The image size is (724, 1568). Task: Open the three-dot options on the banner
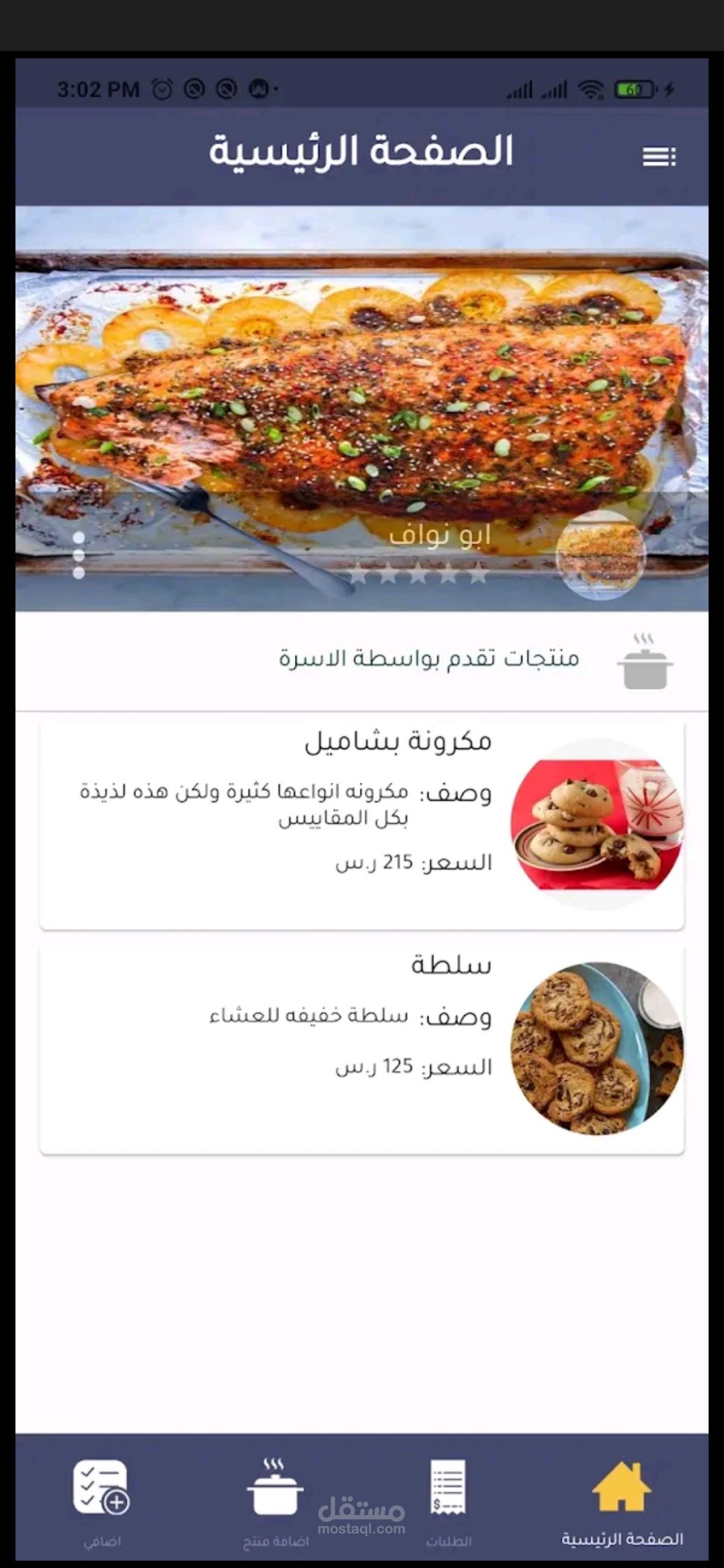(79, 555)
